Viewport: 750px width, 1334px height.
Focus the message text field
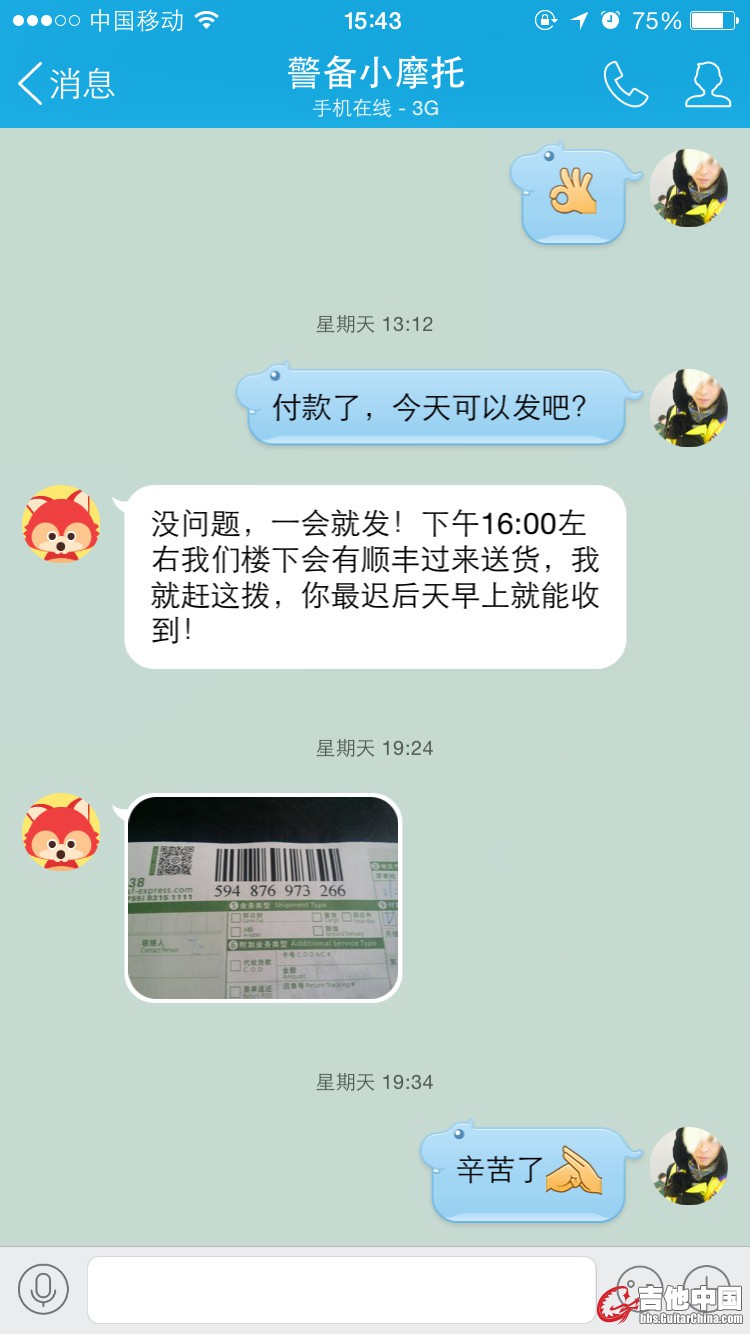(x=341, y=1289)
